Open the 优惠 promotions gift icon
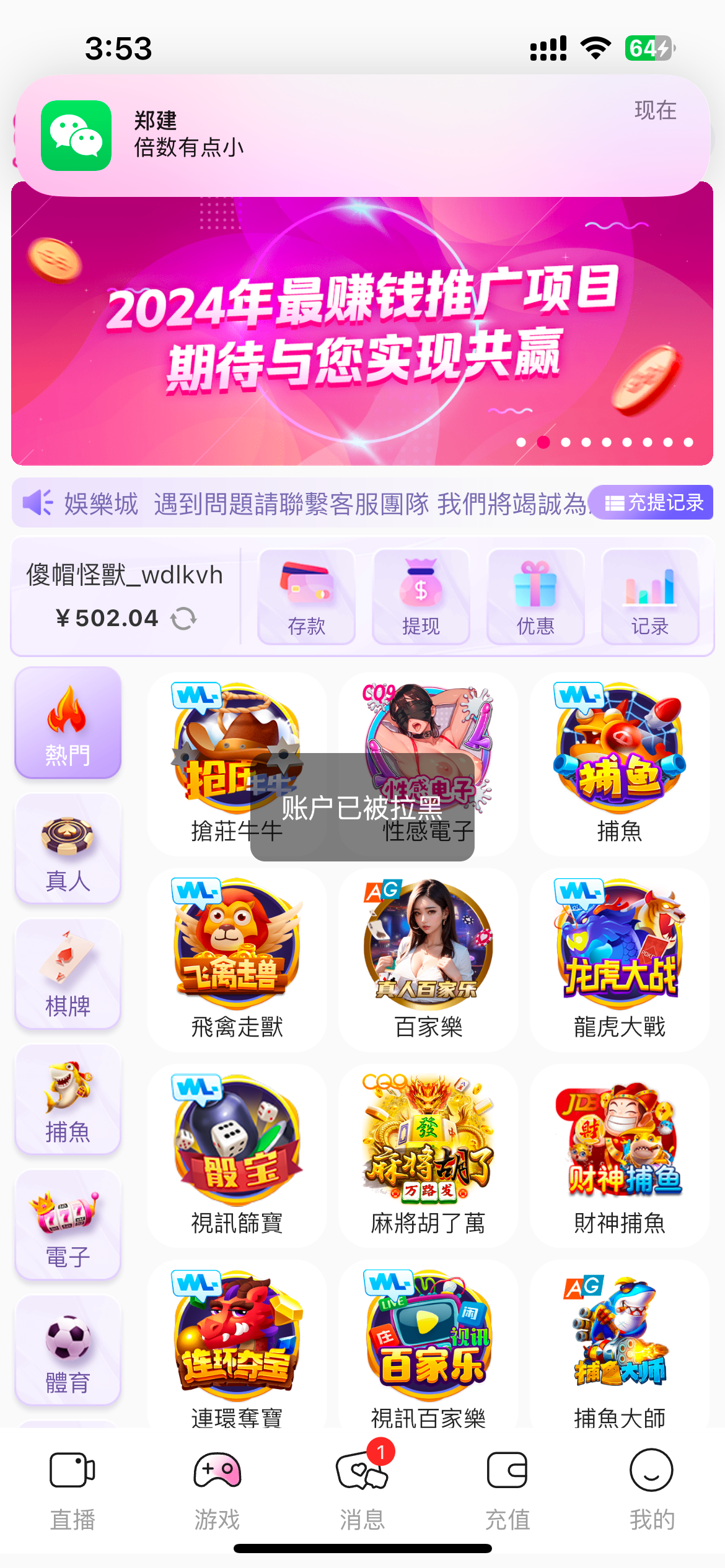The width and height of the screenshot is (725, 1568). [x=535, y=596]
